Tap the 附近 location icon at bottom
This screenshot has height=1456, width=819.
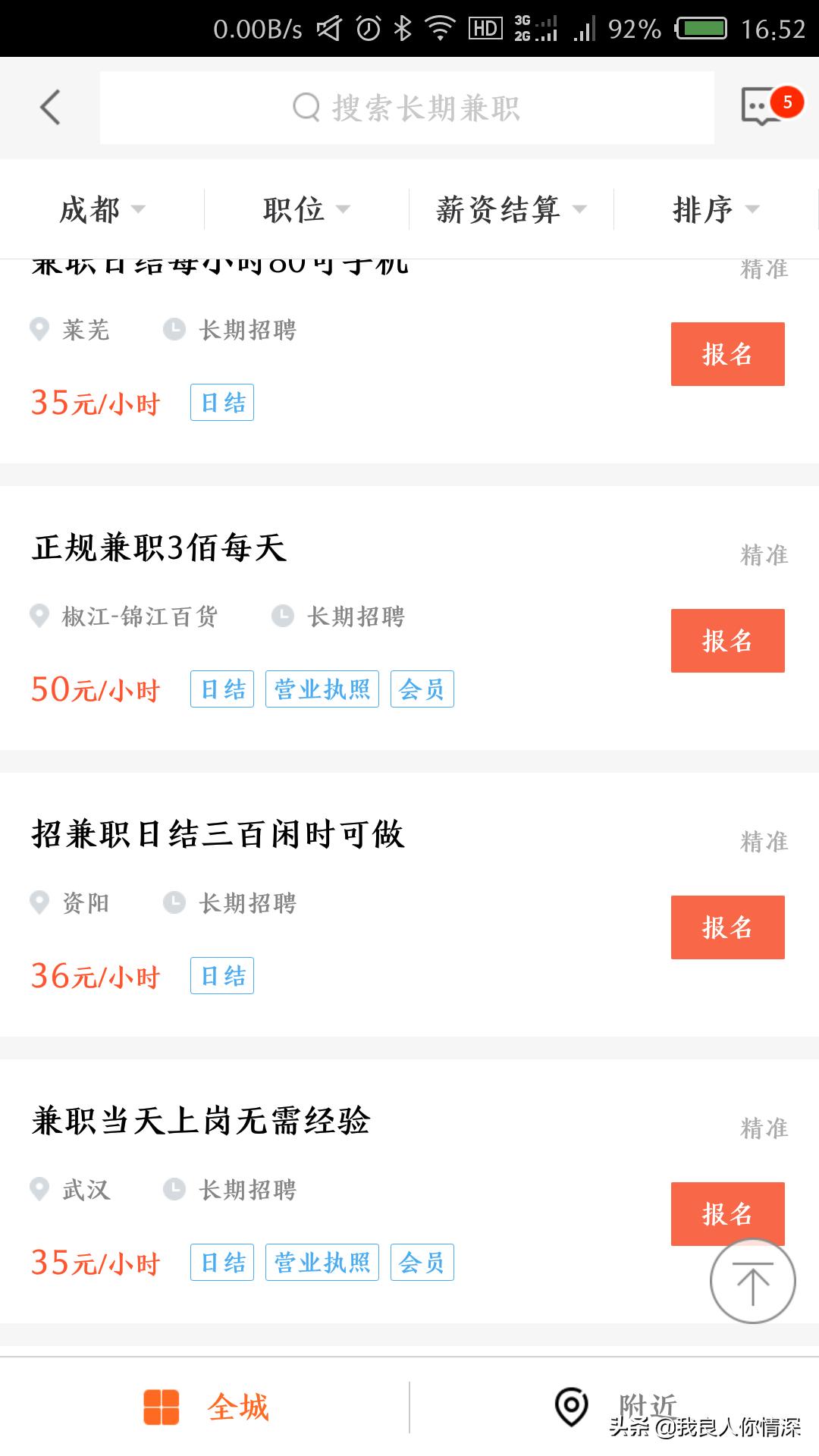click(570, 1404)
